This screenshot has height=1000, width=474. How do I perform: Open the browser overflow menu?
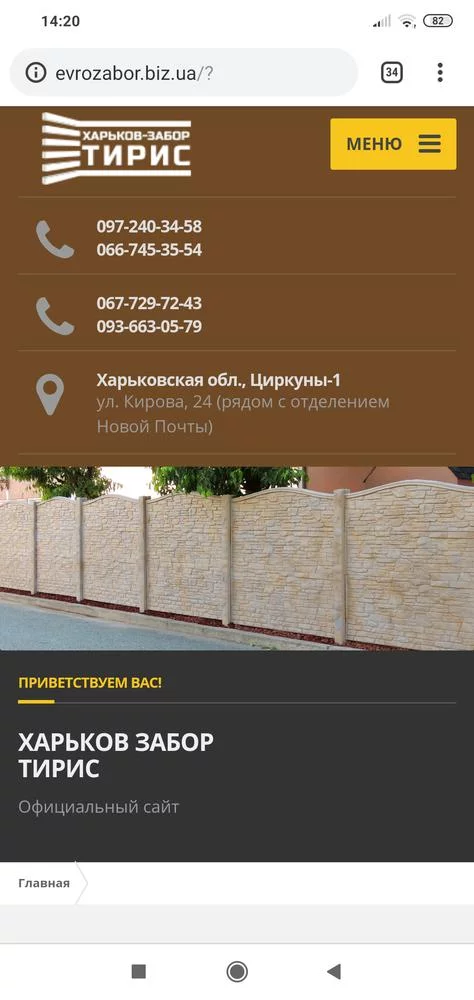440,73
